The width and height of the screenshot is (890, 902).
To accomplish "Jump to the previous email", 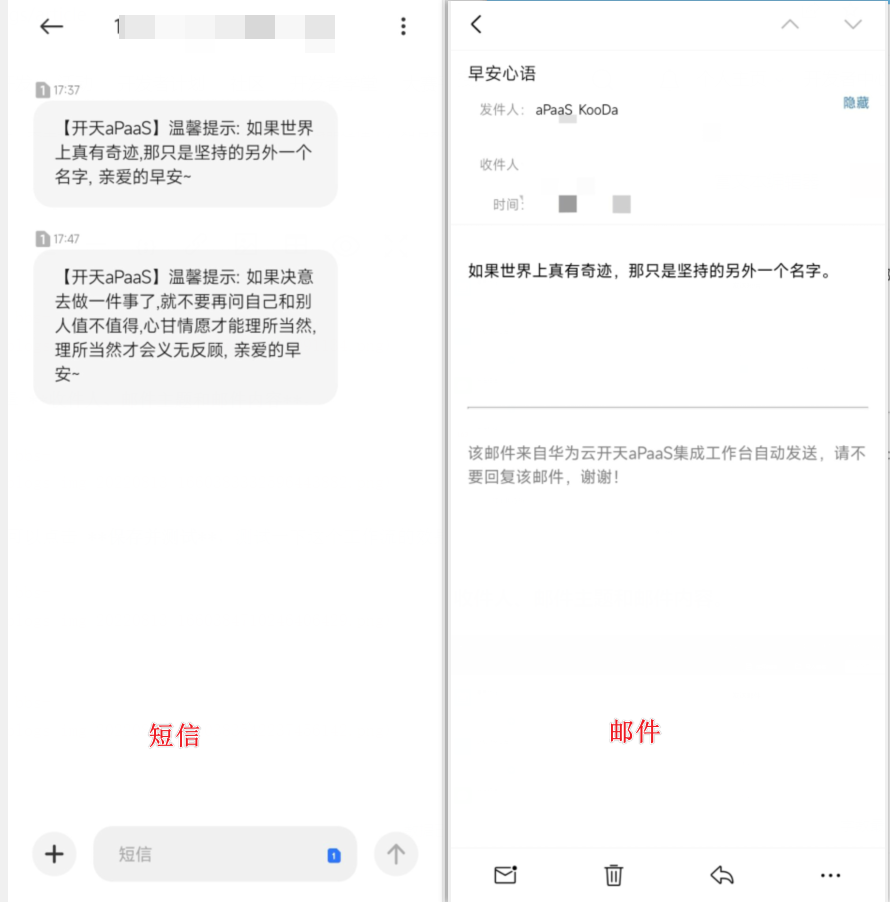I will [790, 25].
